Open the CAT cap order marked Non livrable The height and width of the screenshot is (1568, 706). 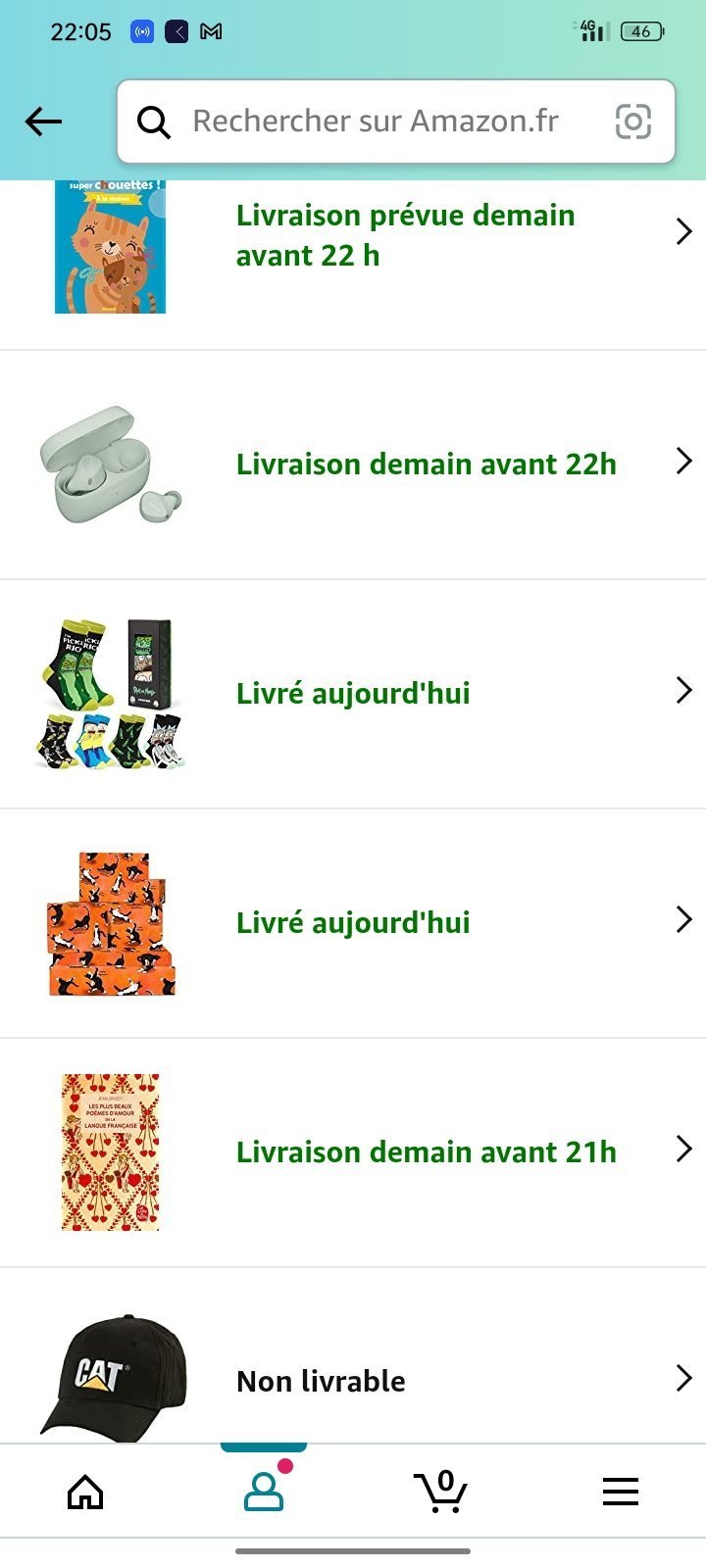[353, 1356]
